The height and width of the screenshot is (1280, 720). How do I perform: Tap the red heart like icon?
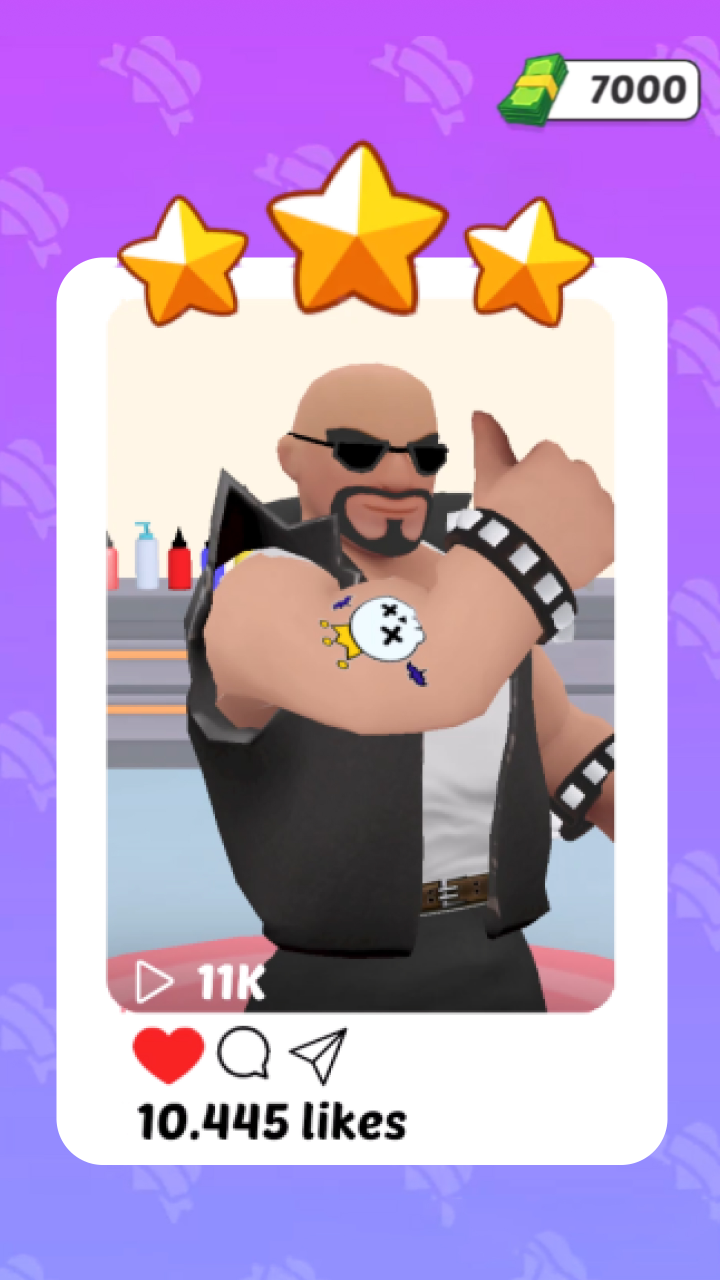[168, 1055]
